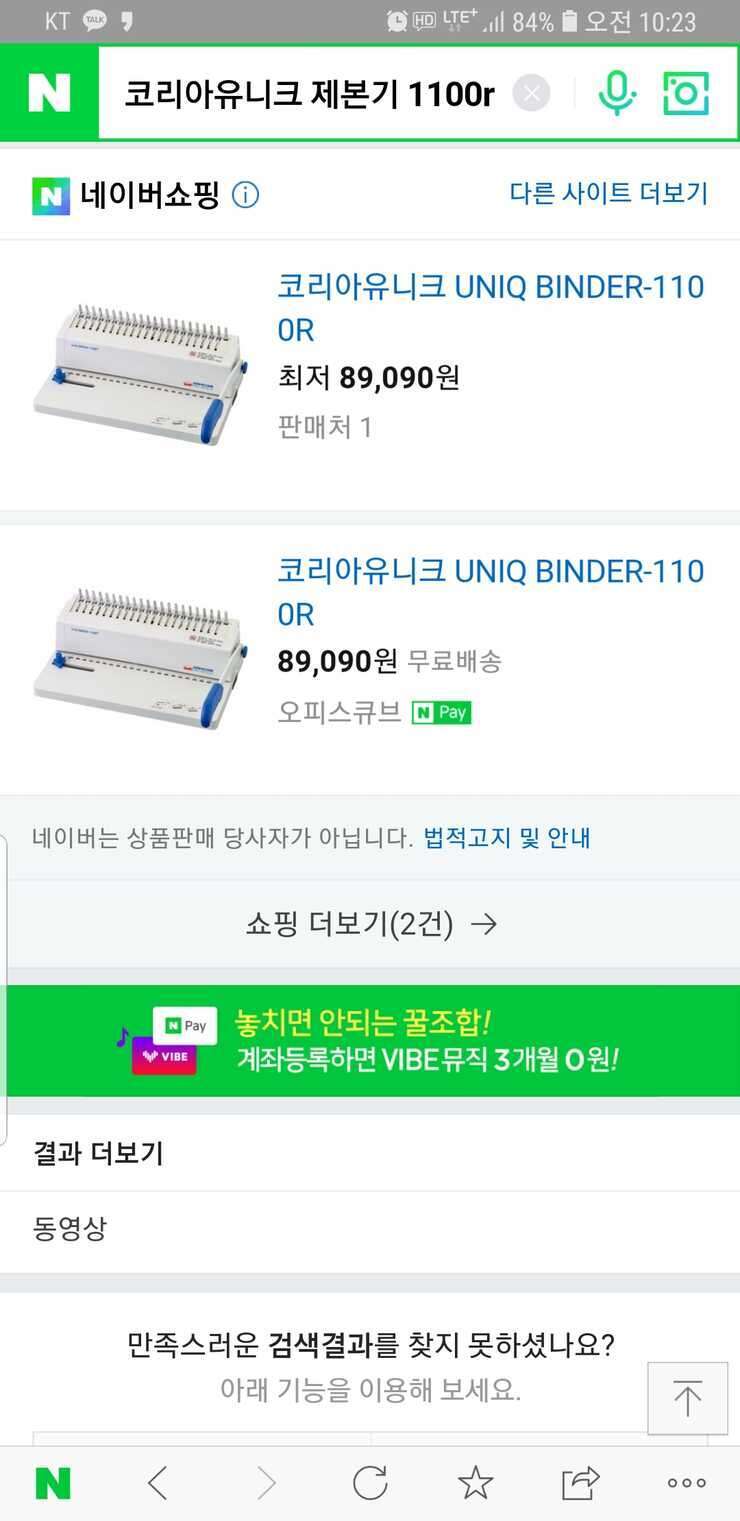The width and height of the screenshot is (740, 1521).
Task: Go to Naver home from bottom bar
Action: pyautogui.click(x=53, y=1483)
